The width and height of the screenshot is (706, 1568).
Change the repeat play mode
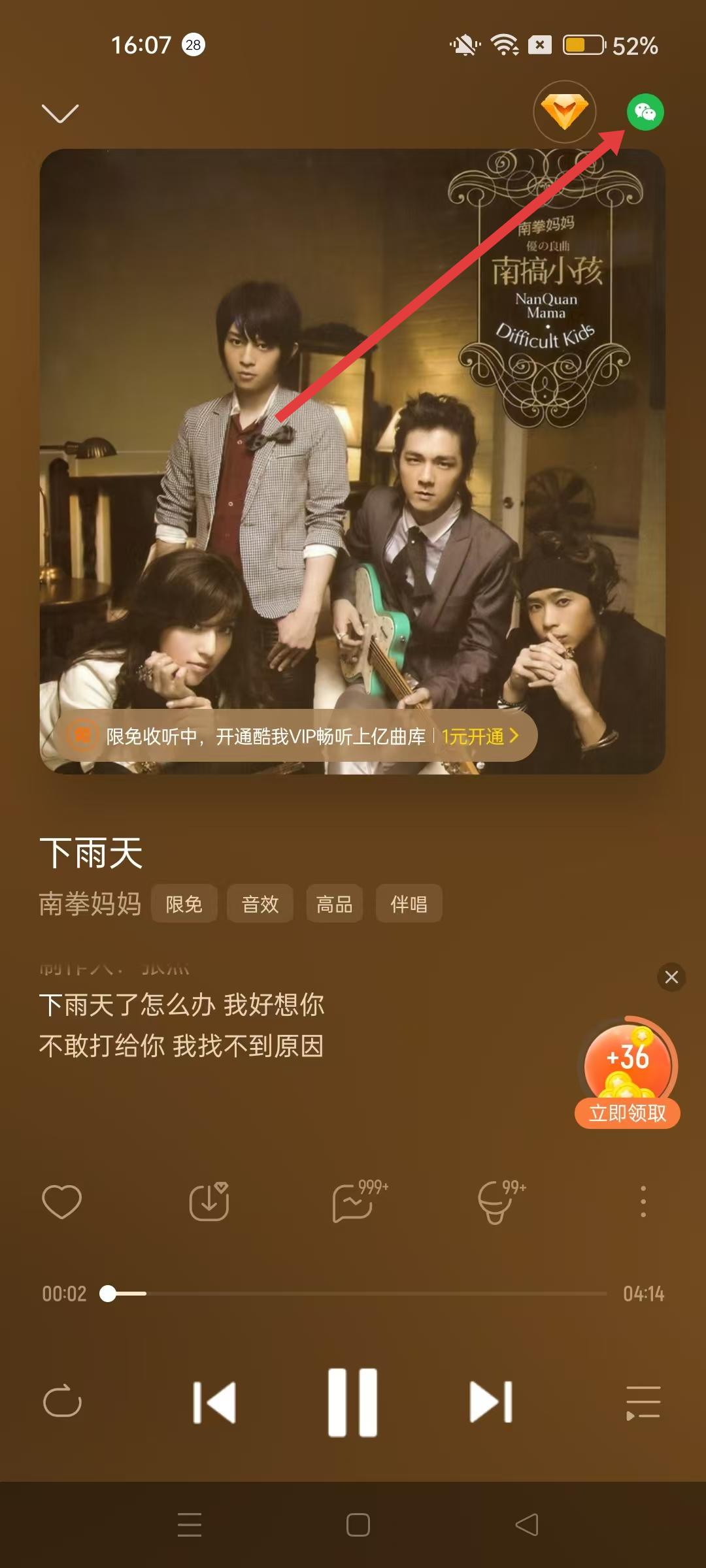click(62, 1401)
